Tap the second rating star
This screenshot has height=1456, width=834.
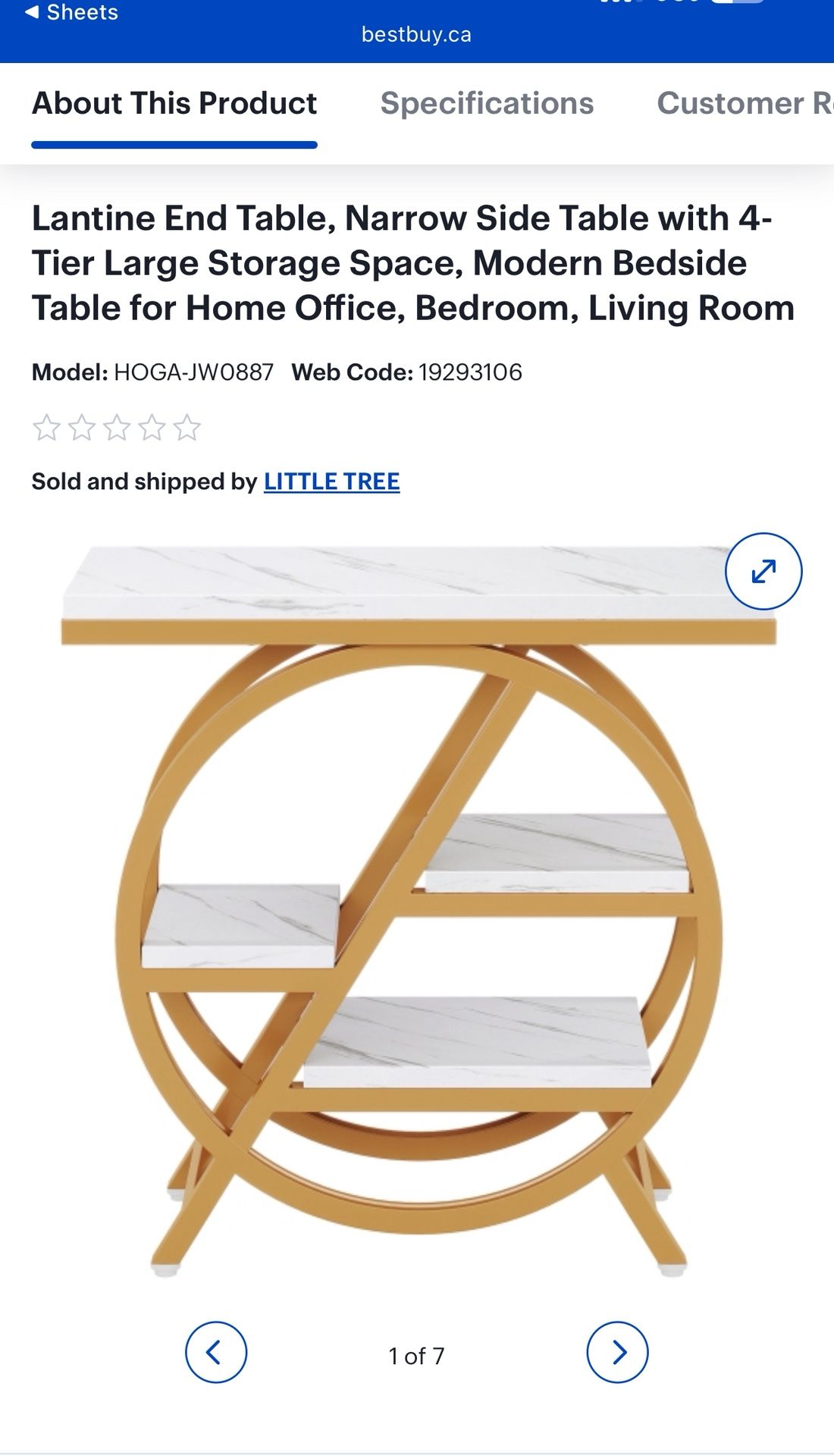click(80, 428)
